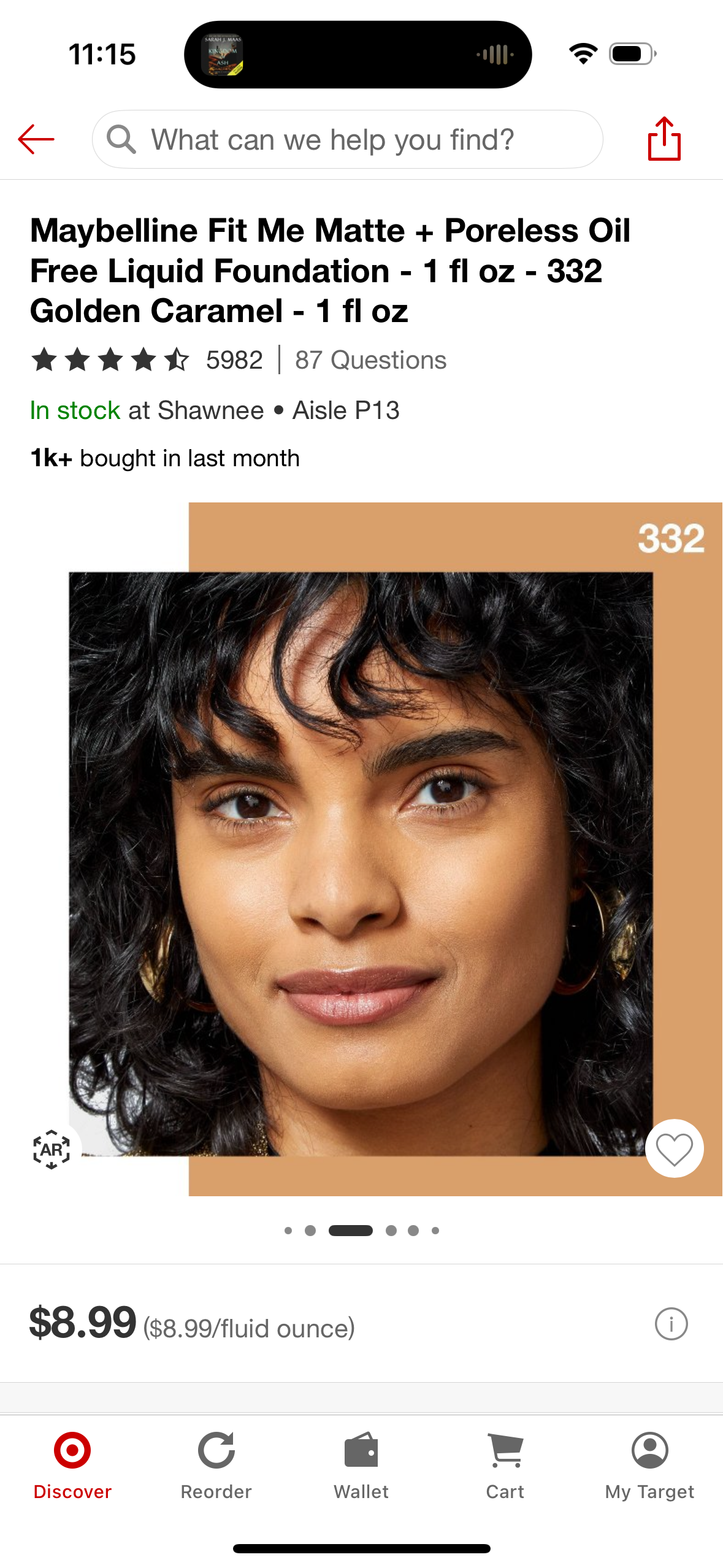Tap the product search field
The width and height of the screenshot is (723, 1568).
pos(347,139)
